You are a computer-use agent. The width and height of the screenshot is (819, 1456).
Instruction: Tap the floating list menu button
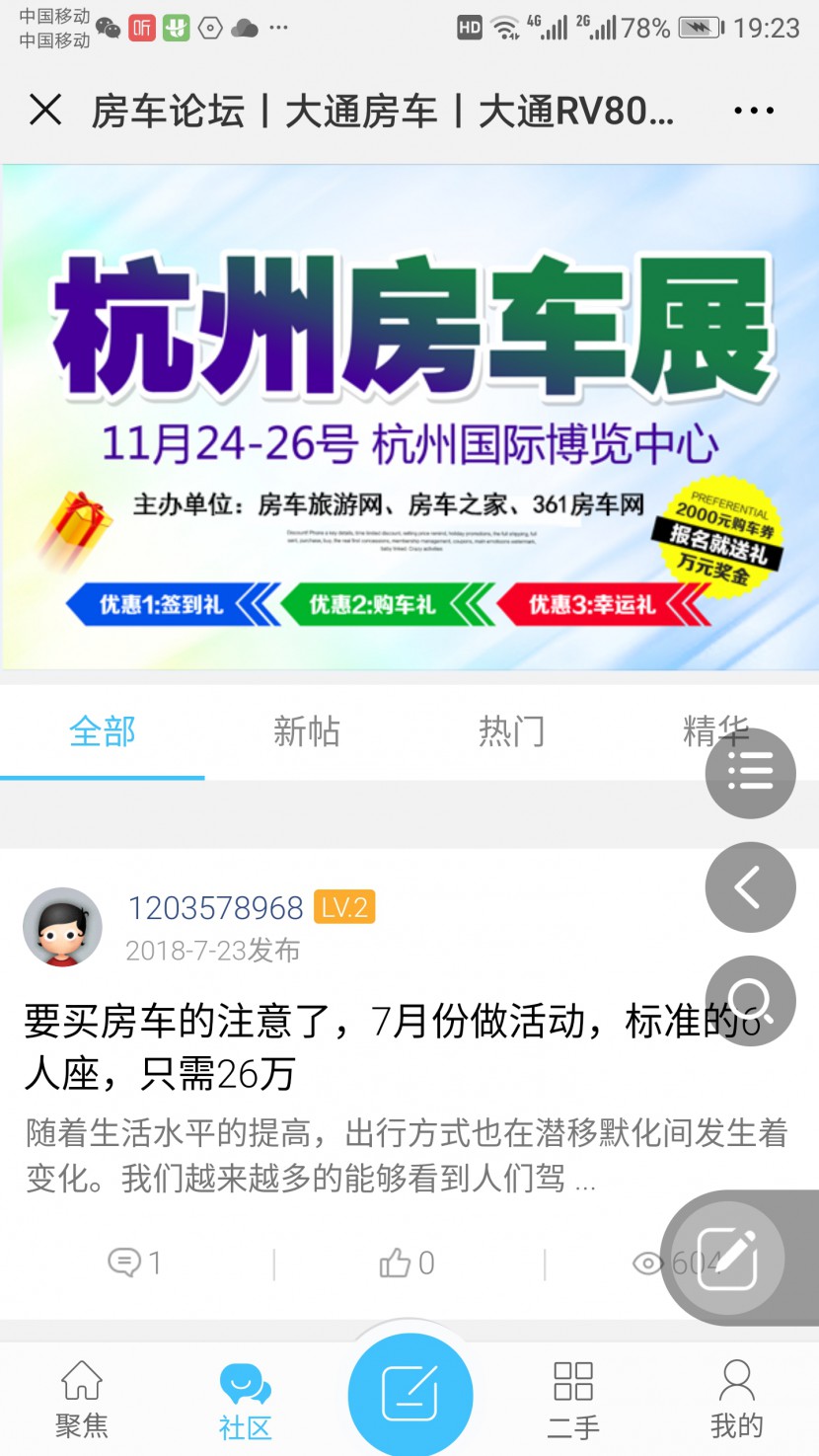click(750, 773)
